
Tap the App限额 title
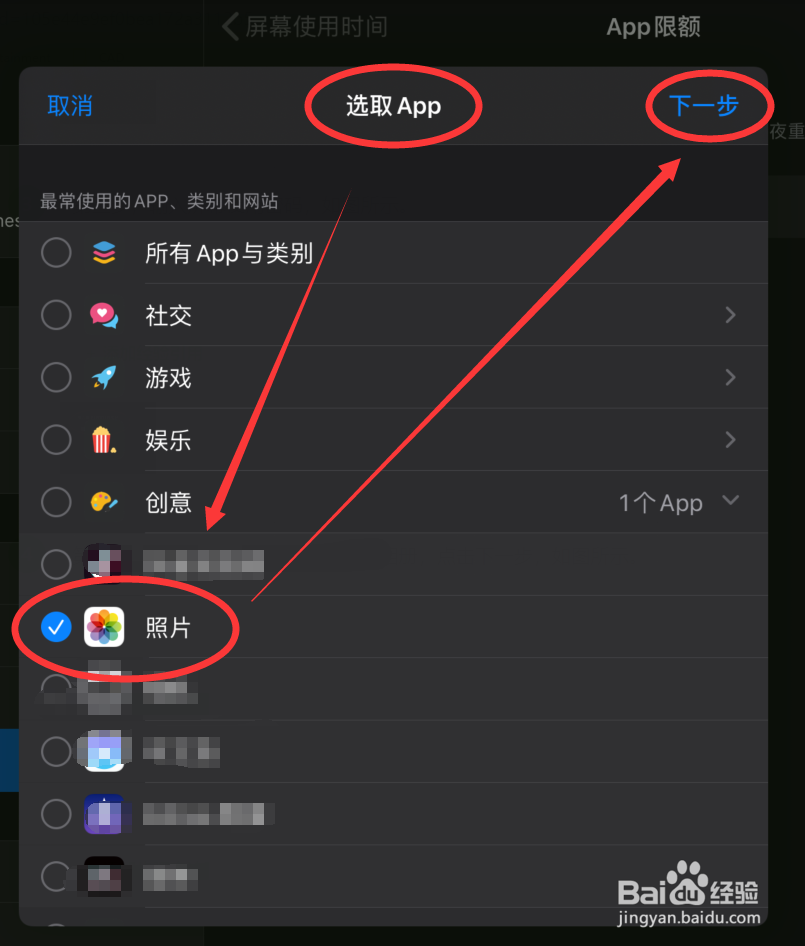click(652, 27)
